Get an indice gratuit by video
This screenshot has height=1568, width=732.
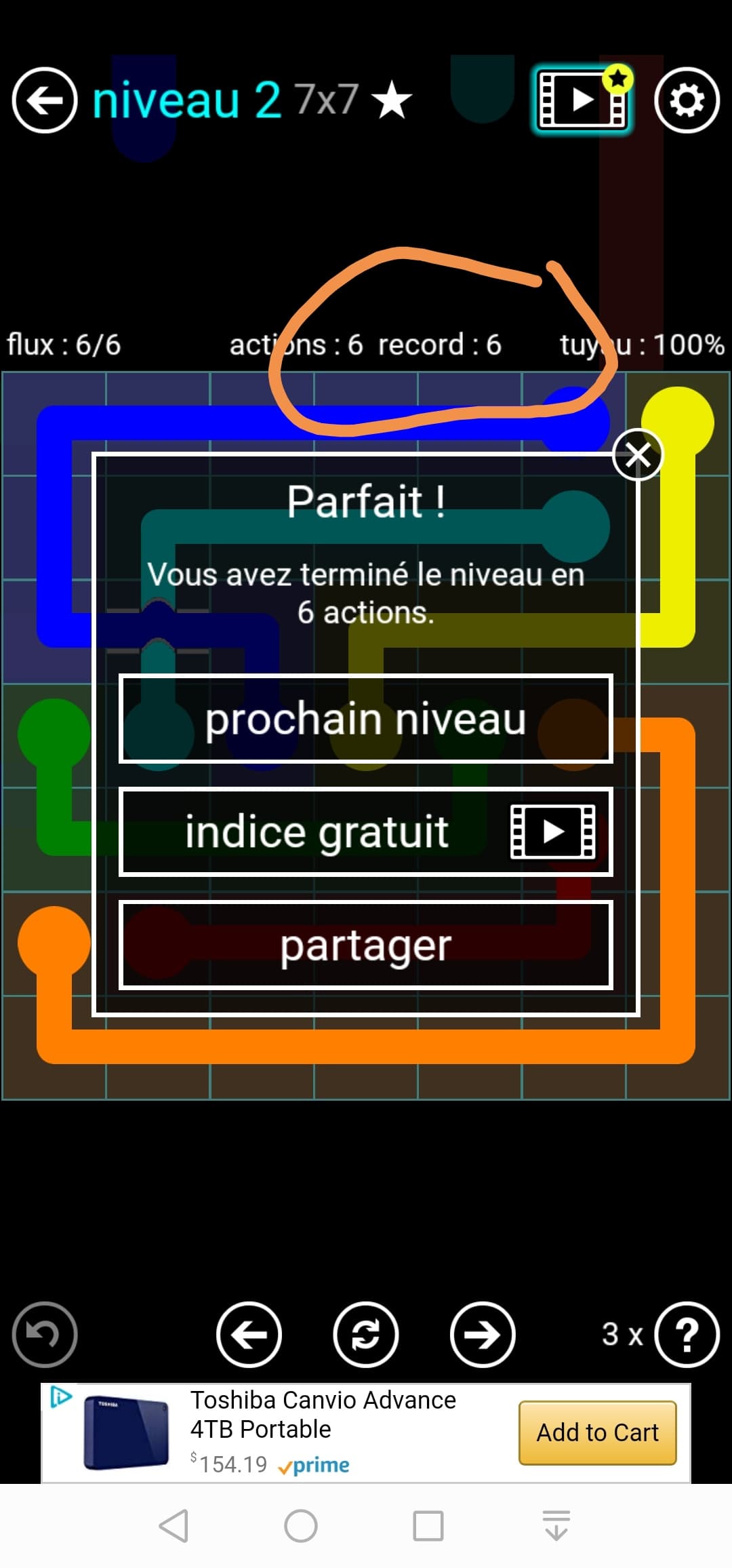[366, 831]
